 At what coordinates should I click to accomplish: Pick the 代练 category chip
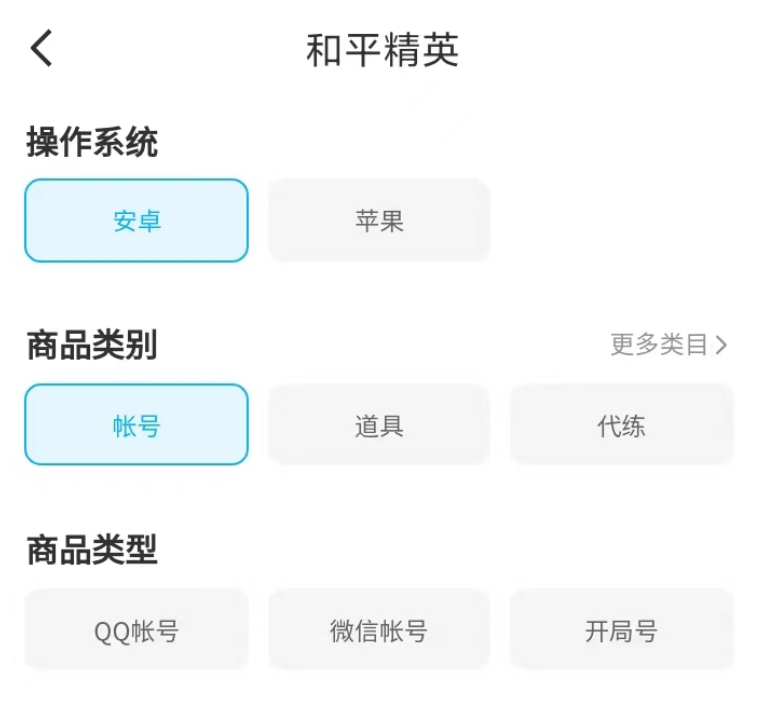coord(621,426)
